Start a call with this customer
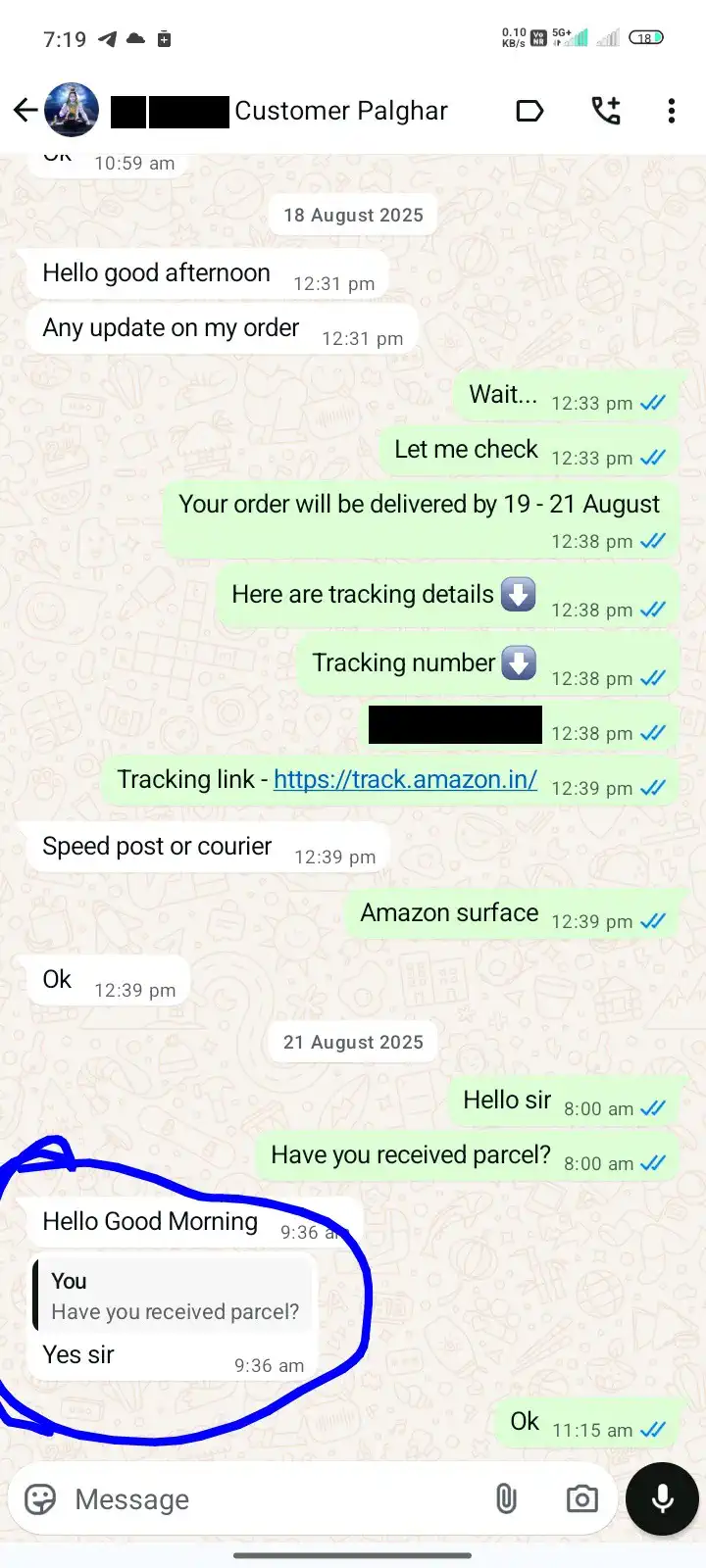 point(606,111)
